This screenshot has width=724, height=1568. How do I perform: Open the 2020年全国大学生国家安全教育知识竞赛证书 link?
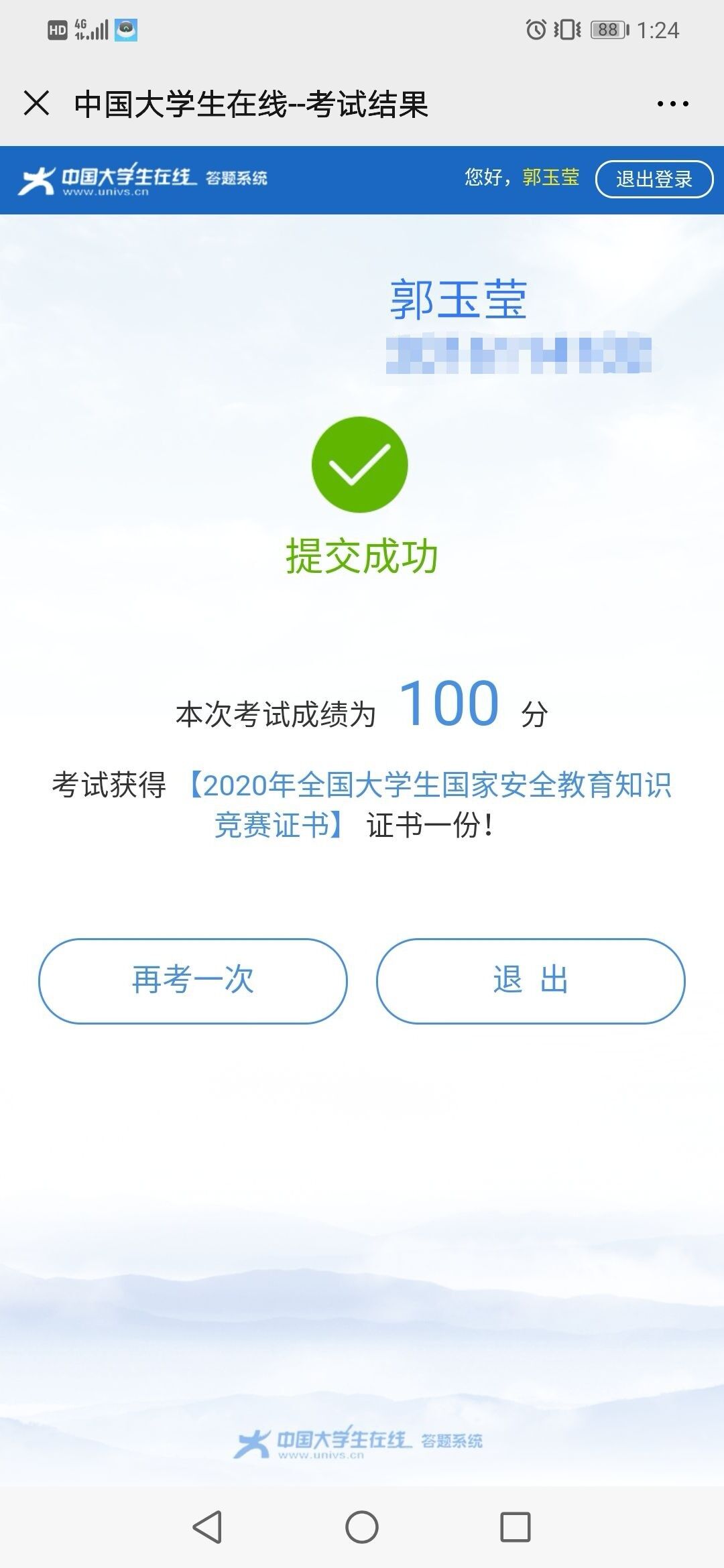pos(429,786)
